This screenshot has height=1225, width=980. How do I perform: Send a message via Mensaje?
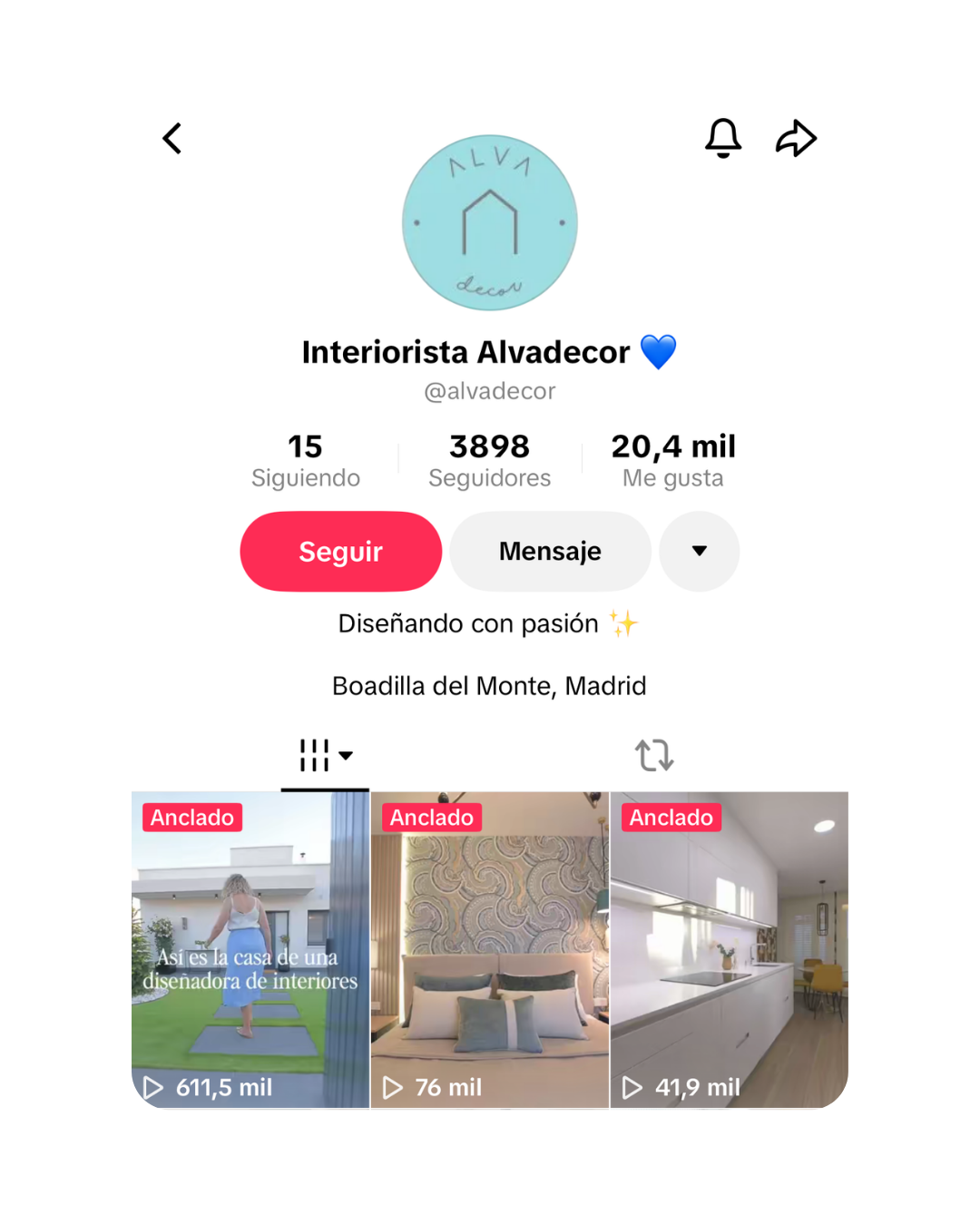pos(550,551)
